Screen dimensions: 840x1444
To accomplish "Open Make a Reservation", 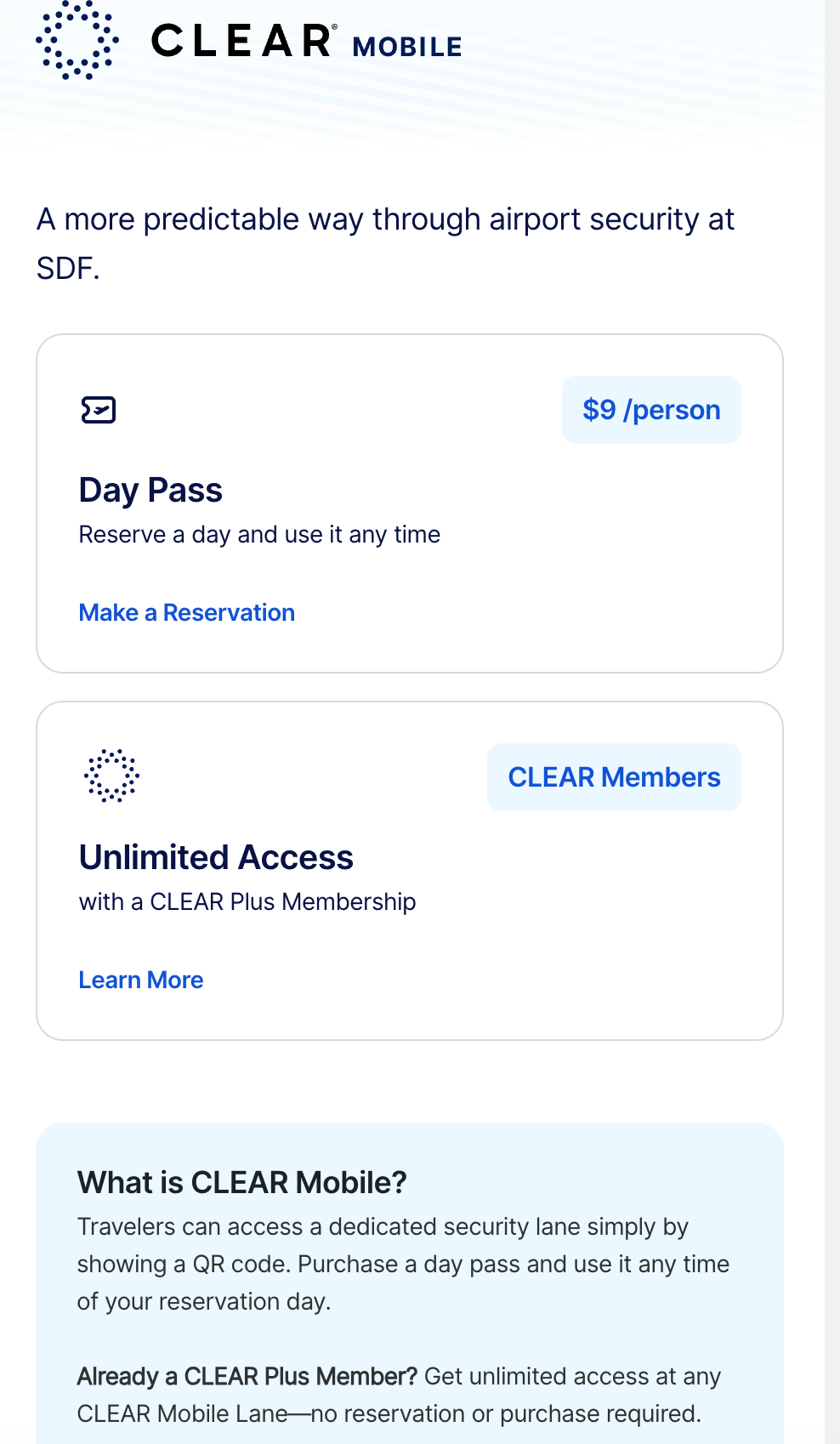I will (186, 612).
